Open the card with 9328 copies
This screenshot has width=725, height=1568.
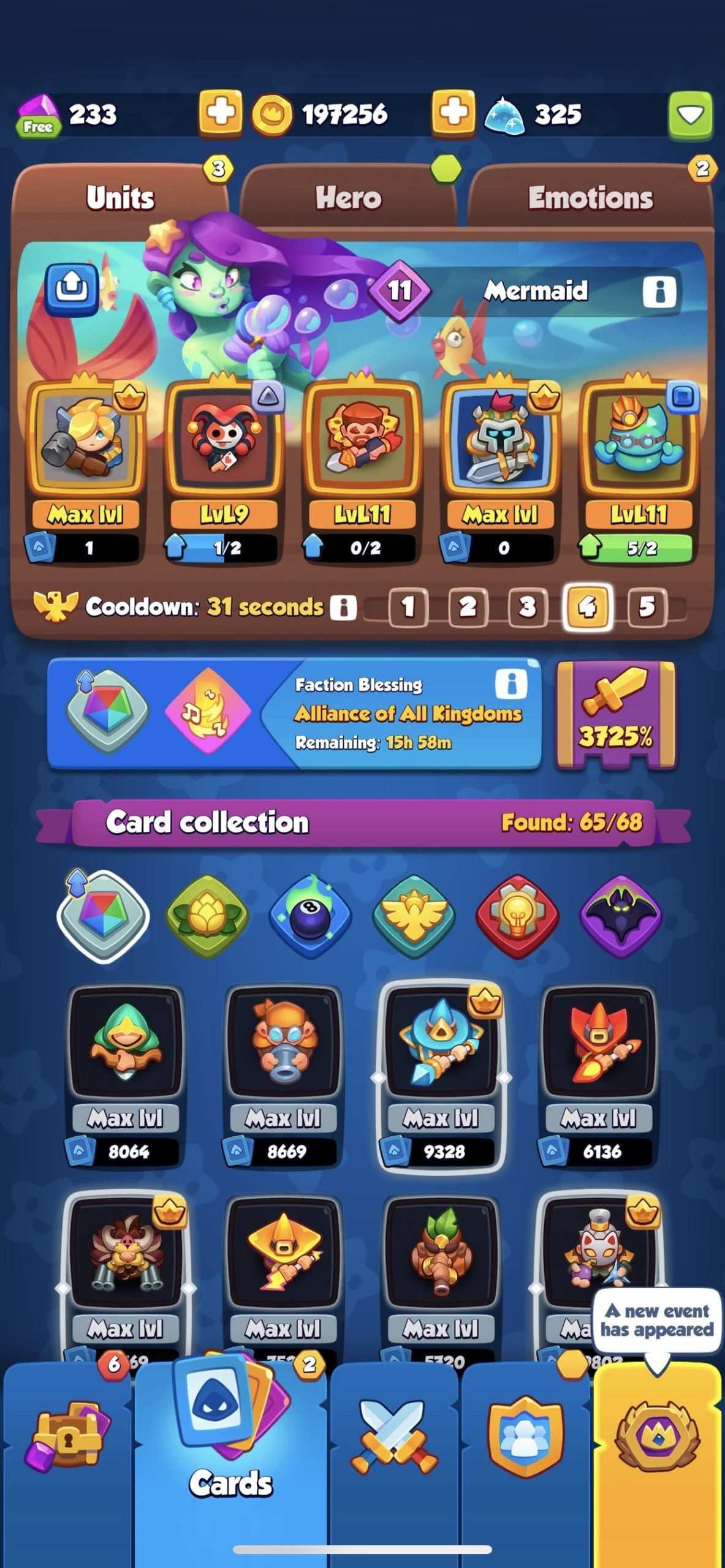click(441, 1077)
